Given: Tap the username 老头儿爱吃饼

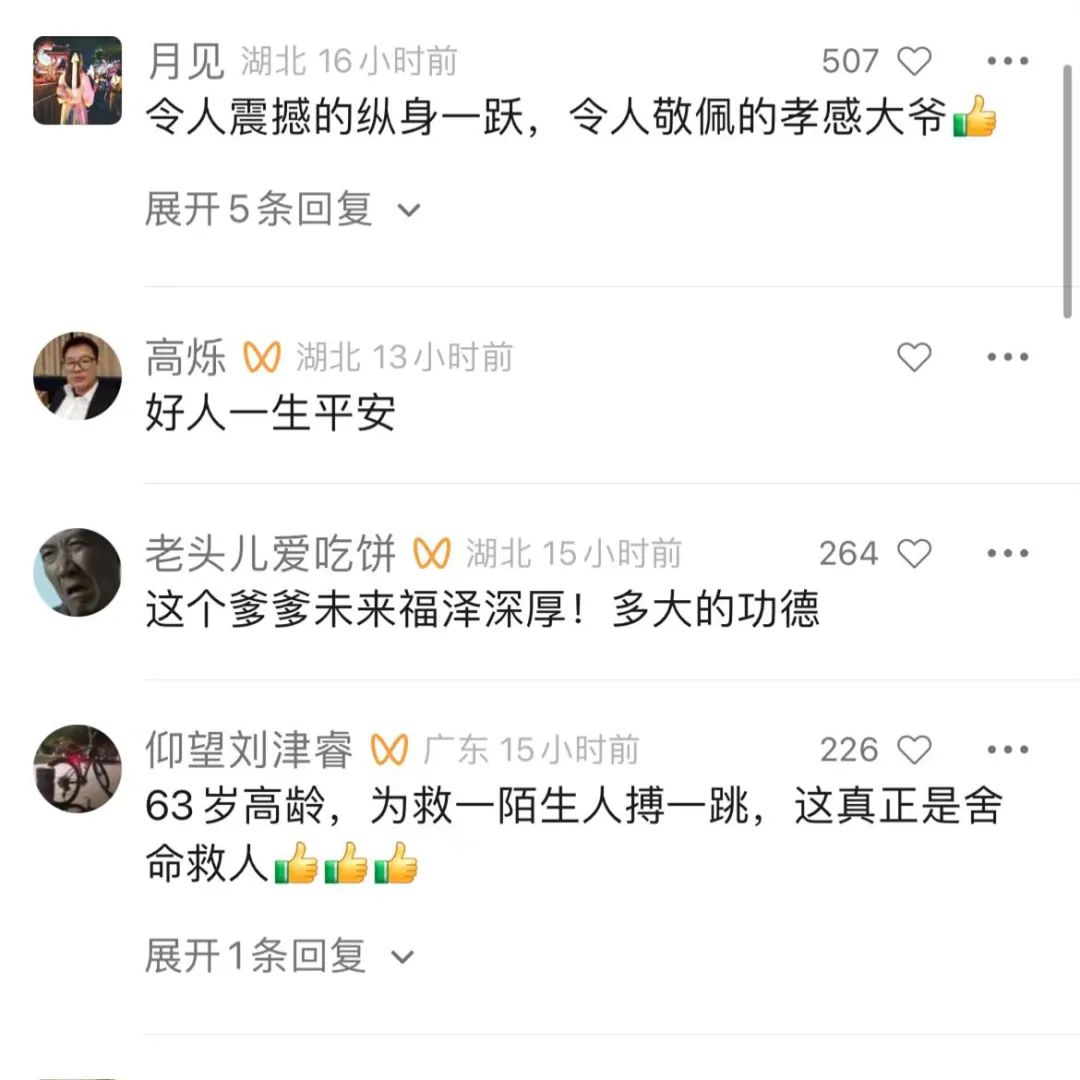Looking at the screenshot, I should [x=271, y=553].
